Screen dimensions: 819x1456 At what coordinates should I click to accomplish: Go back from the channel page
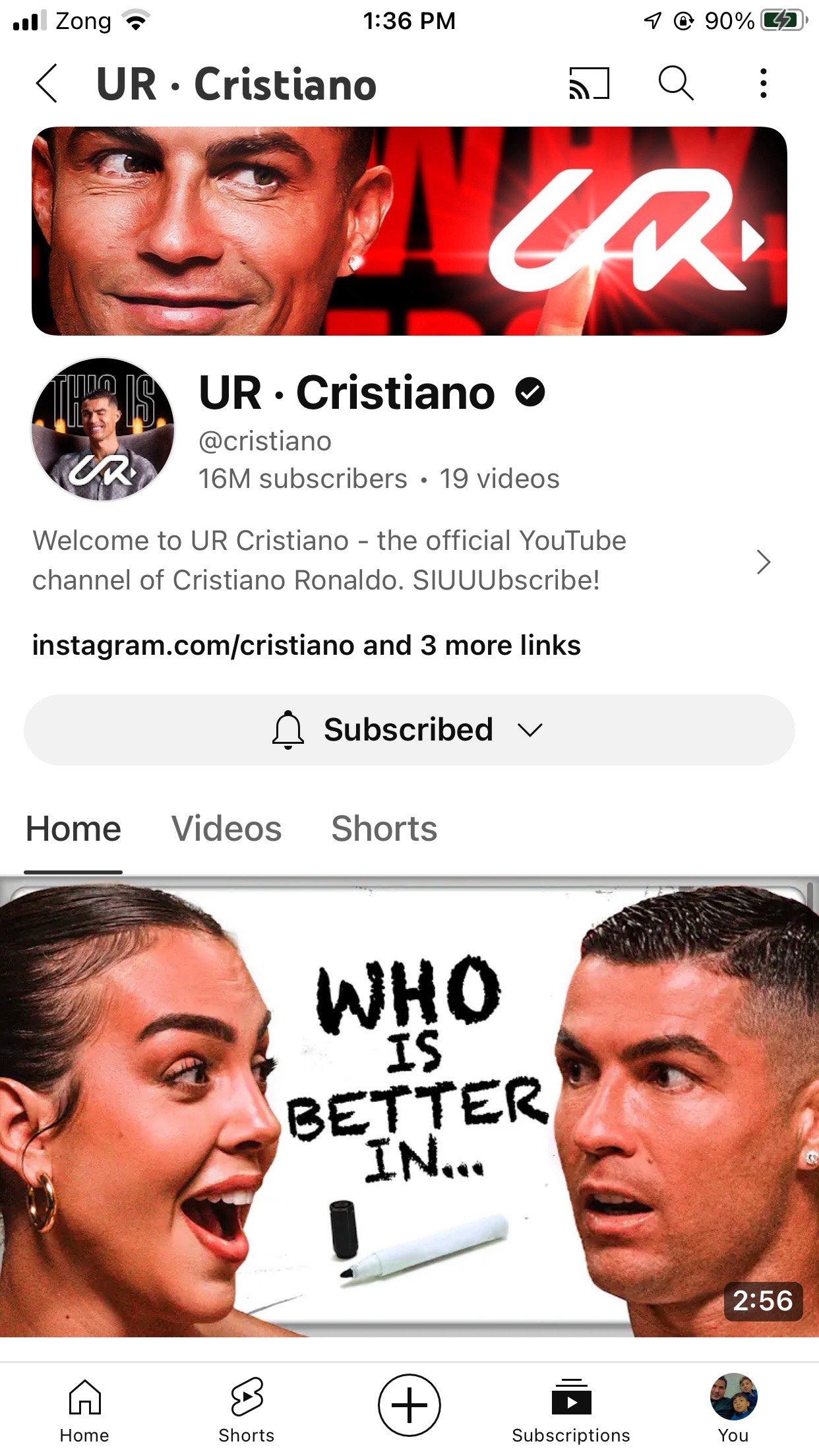point(47,84)
